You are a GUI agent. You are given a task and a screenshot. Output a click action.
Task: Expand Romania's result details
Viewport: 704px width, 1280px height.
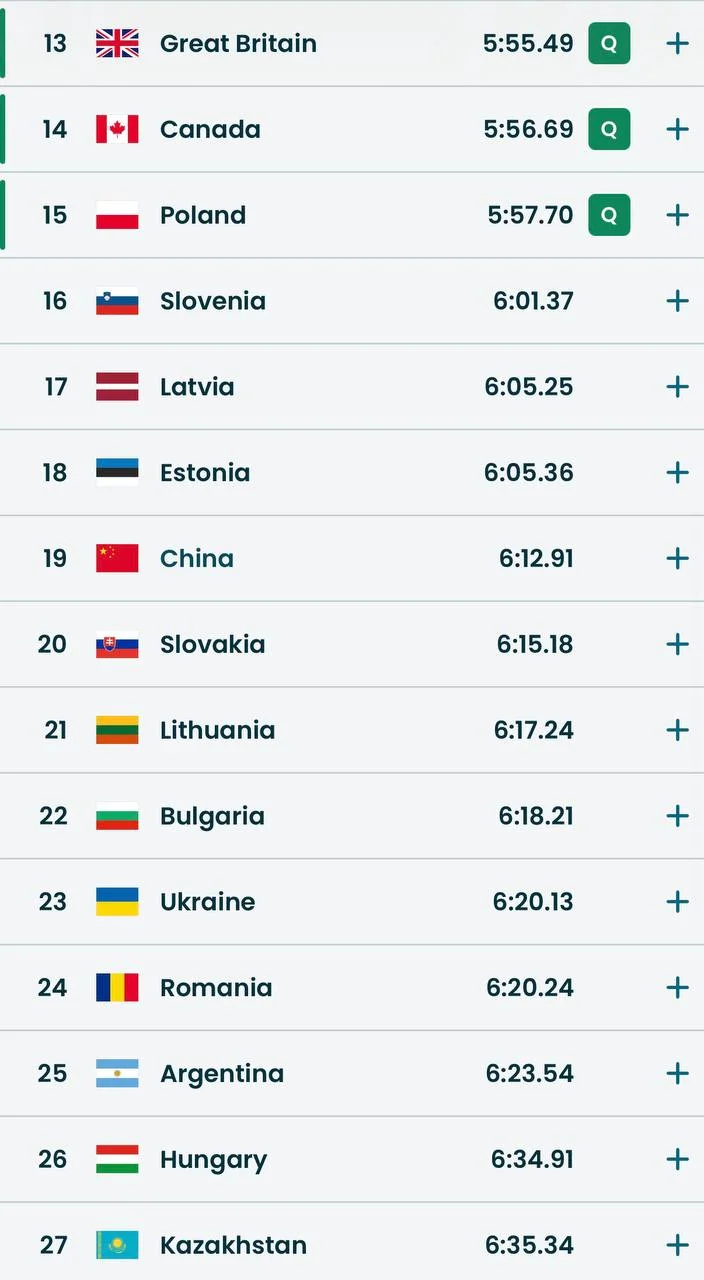click(677, 988)
